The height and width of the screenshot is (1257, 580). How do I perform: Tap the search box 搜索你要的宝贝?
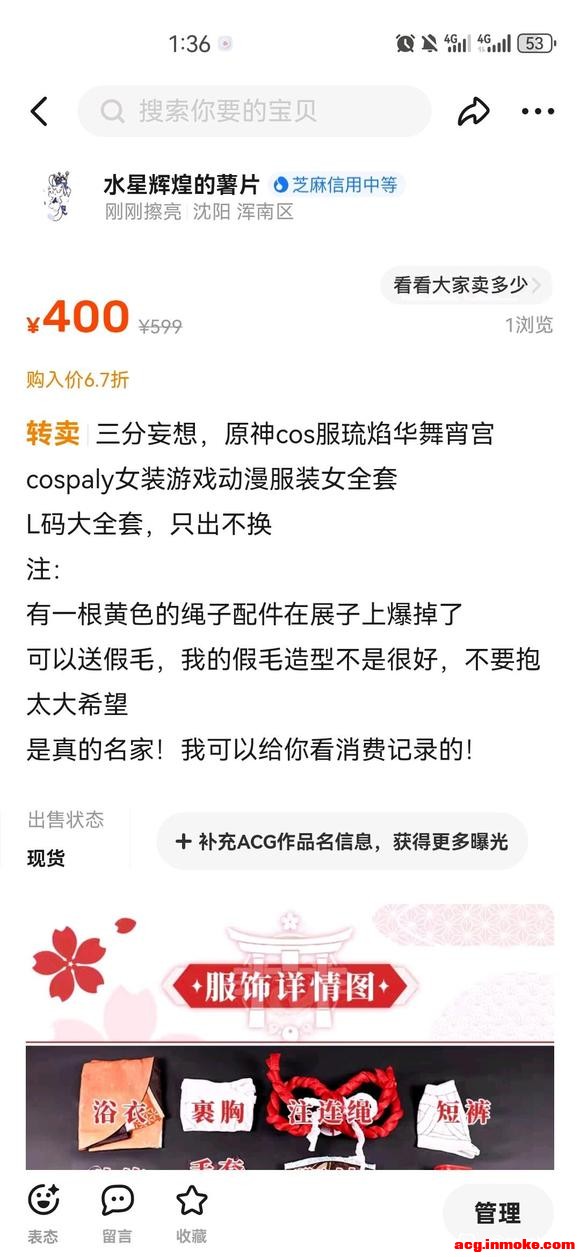pos(254,111)
